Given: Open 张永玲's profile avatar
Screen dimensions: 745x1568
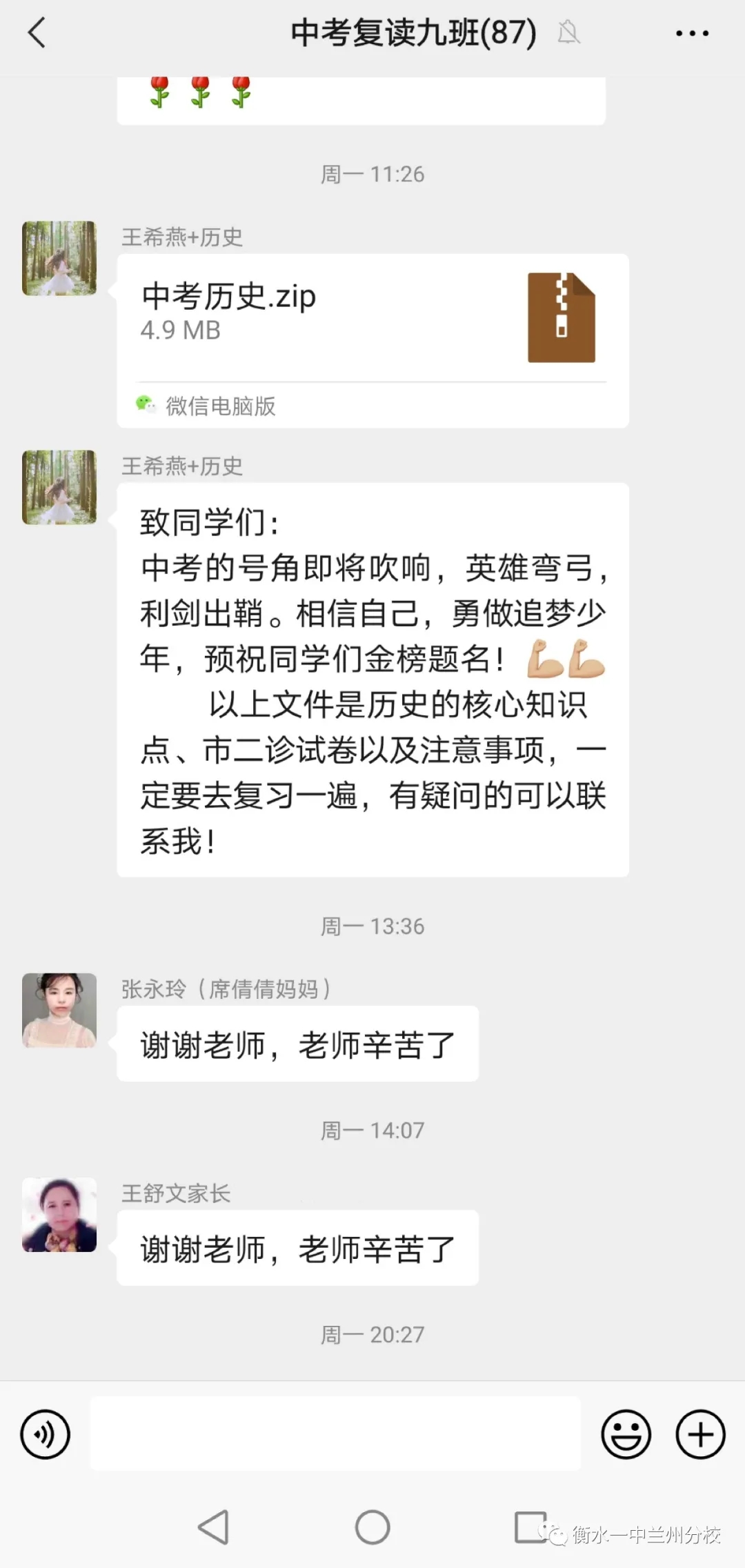Looking at the screenshot, I should (x=59, y=1010).
